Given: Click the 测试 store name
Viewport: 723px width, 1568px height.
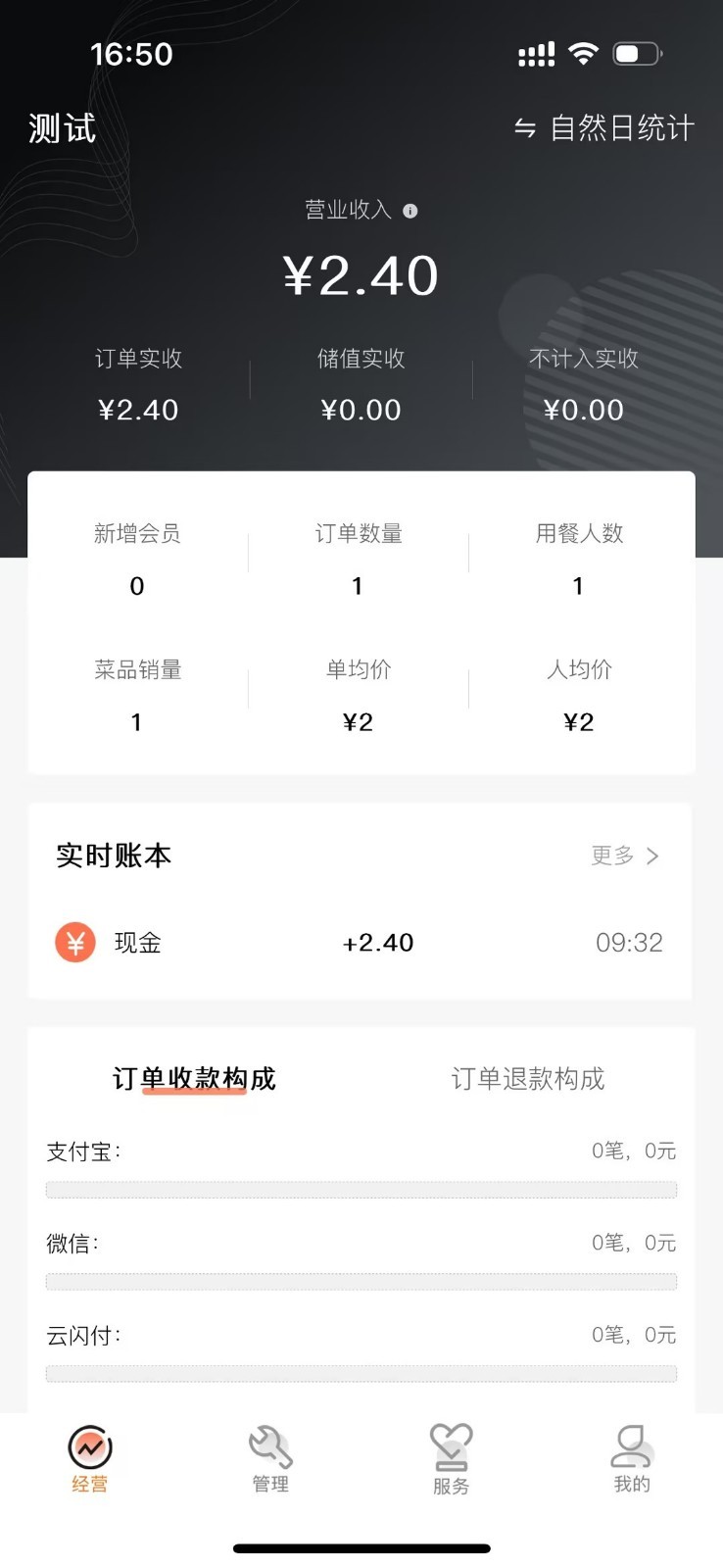Looking at the screenshot, I should point(62,127).
